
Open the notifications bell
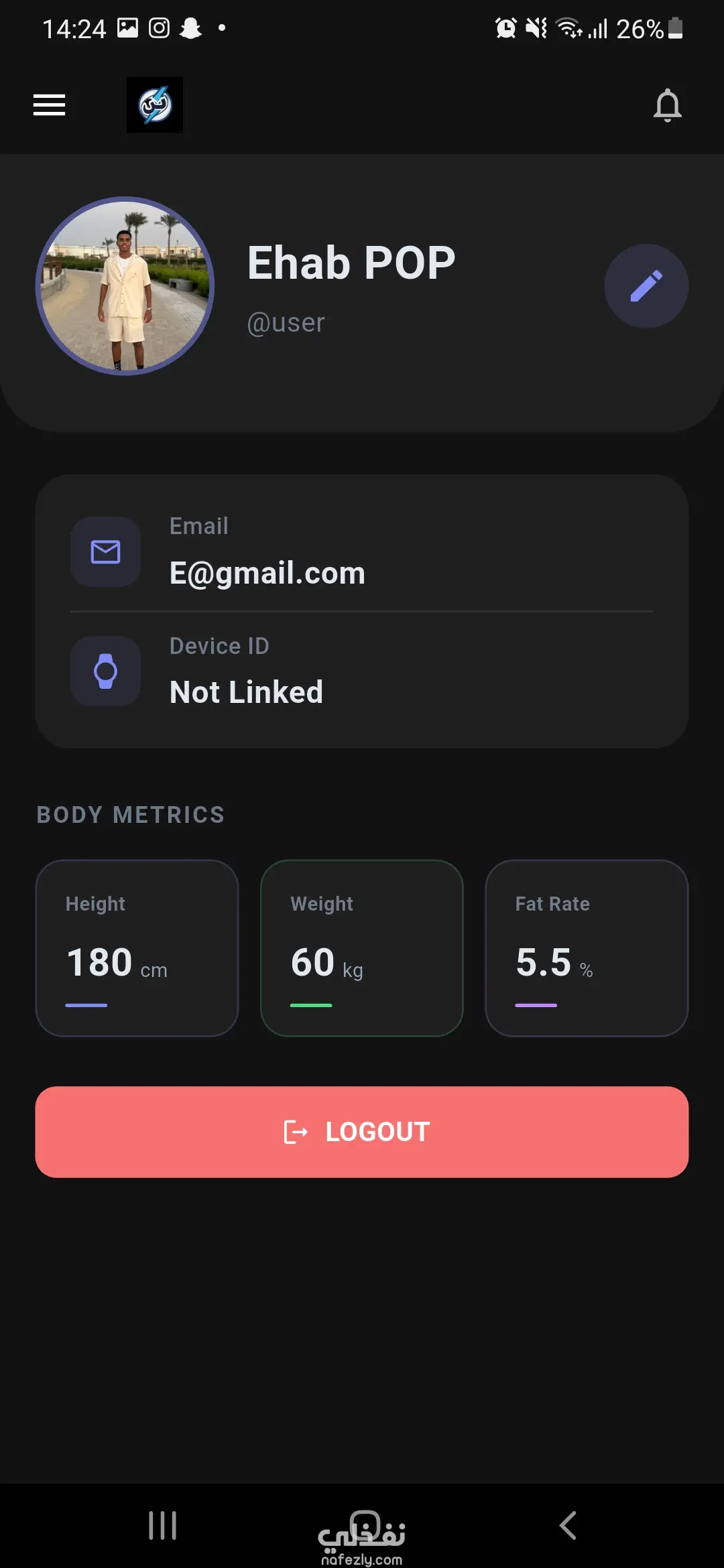tap(667, 105)
